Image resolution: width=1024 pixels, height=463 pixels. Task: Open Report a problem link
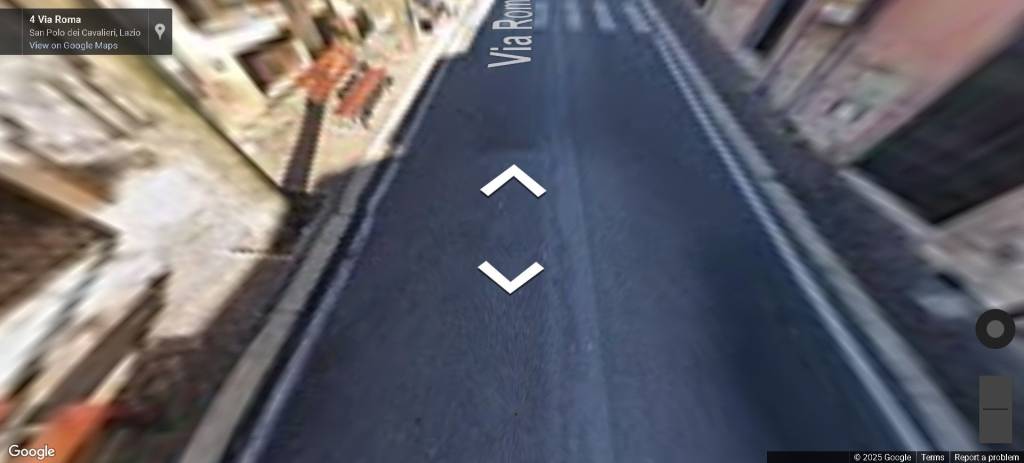coord(986,457)
